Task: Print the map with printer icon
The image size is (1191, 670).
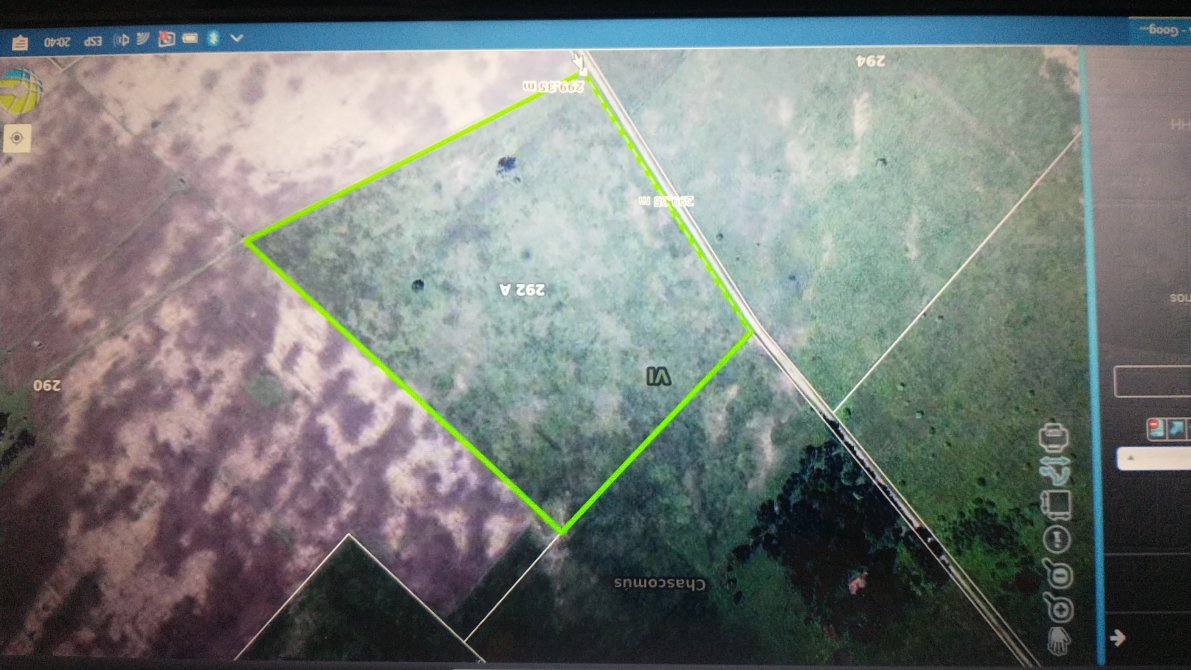Action: [1055, 437]
